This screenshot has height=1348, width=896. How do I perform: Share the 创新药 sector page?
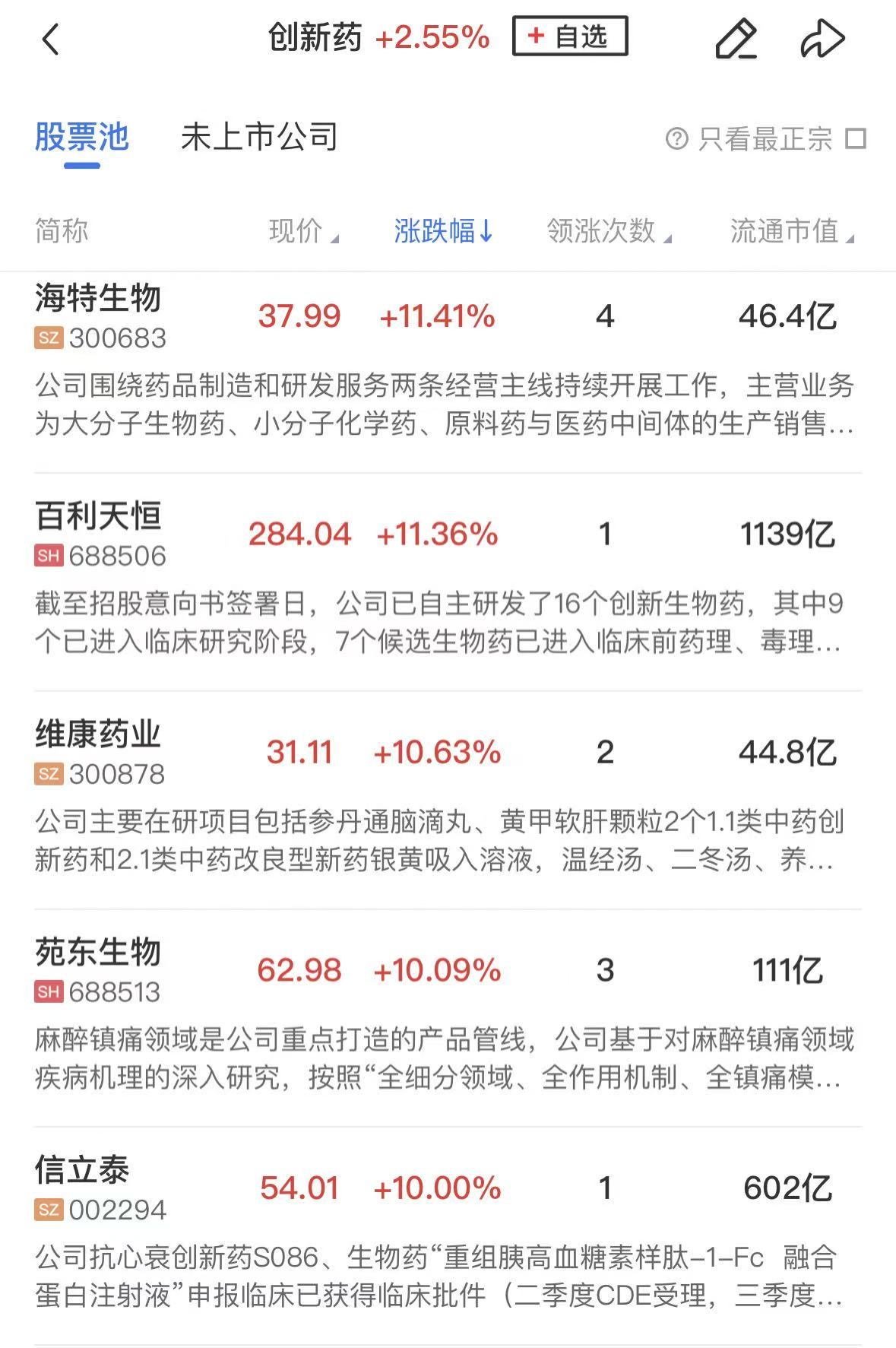pos(822,39)
